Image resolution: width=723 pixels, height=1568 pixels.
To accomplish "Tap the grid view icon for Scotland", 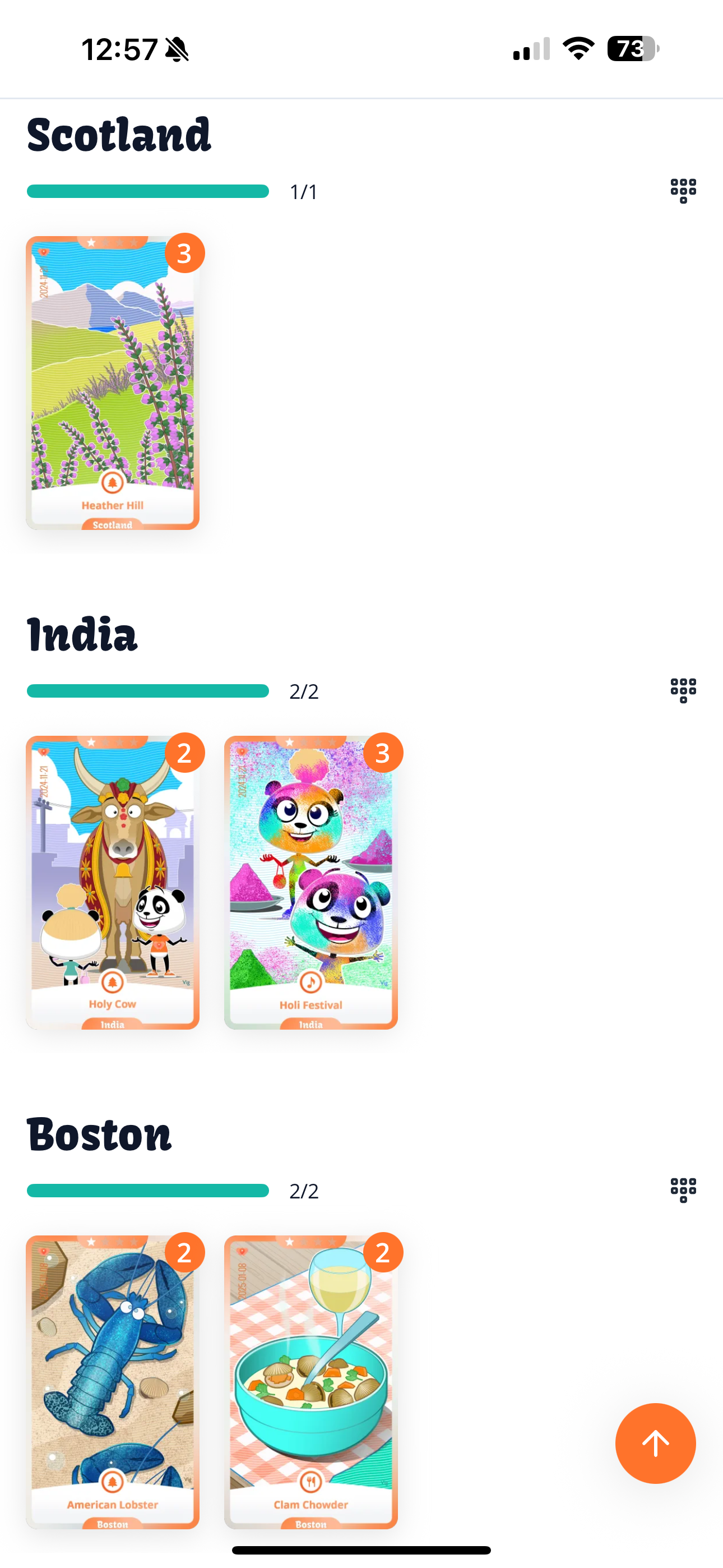I will point(683,191).
